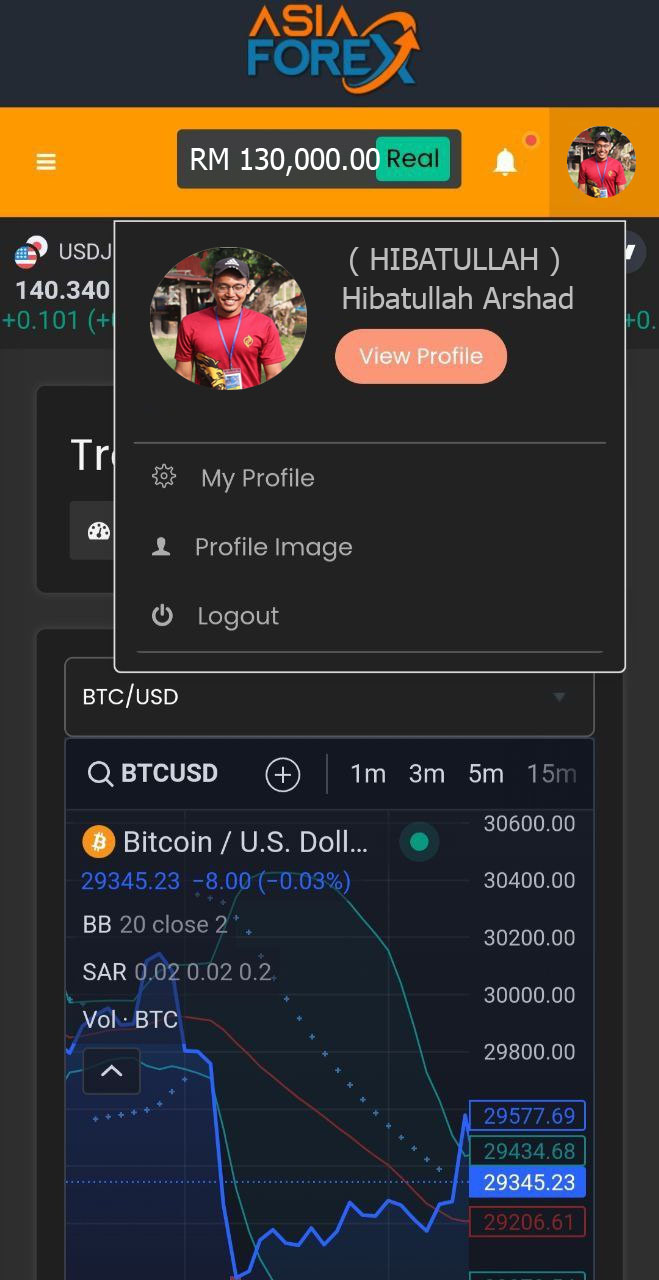
Task: Collapse the indicator legend with the arrow
Action: (112, 1071)
